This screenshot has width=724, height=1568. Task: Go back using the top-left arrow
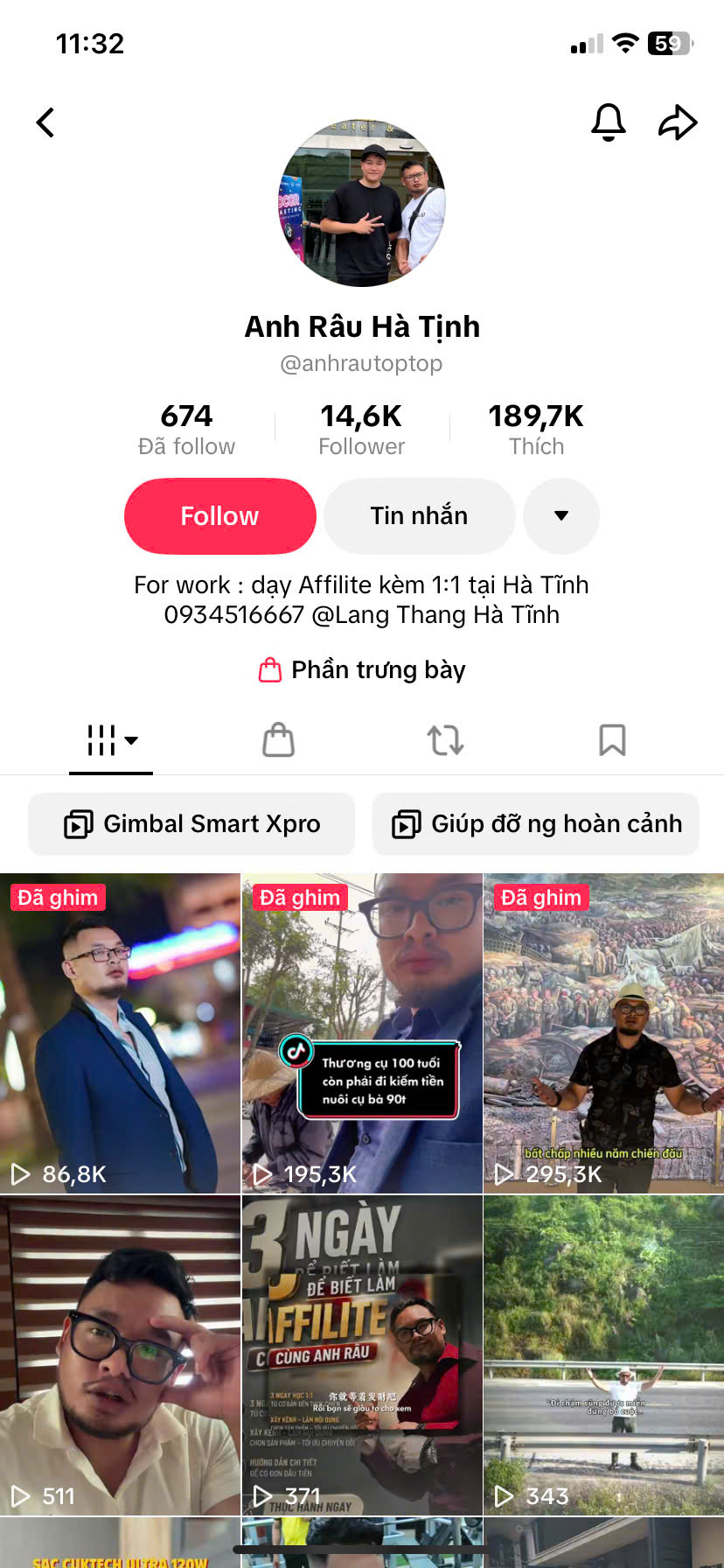45,122
